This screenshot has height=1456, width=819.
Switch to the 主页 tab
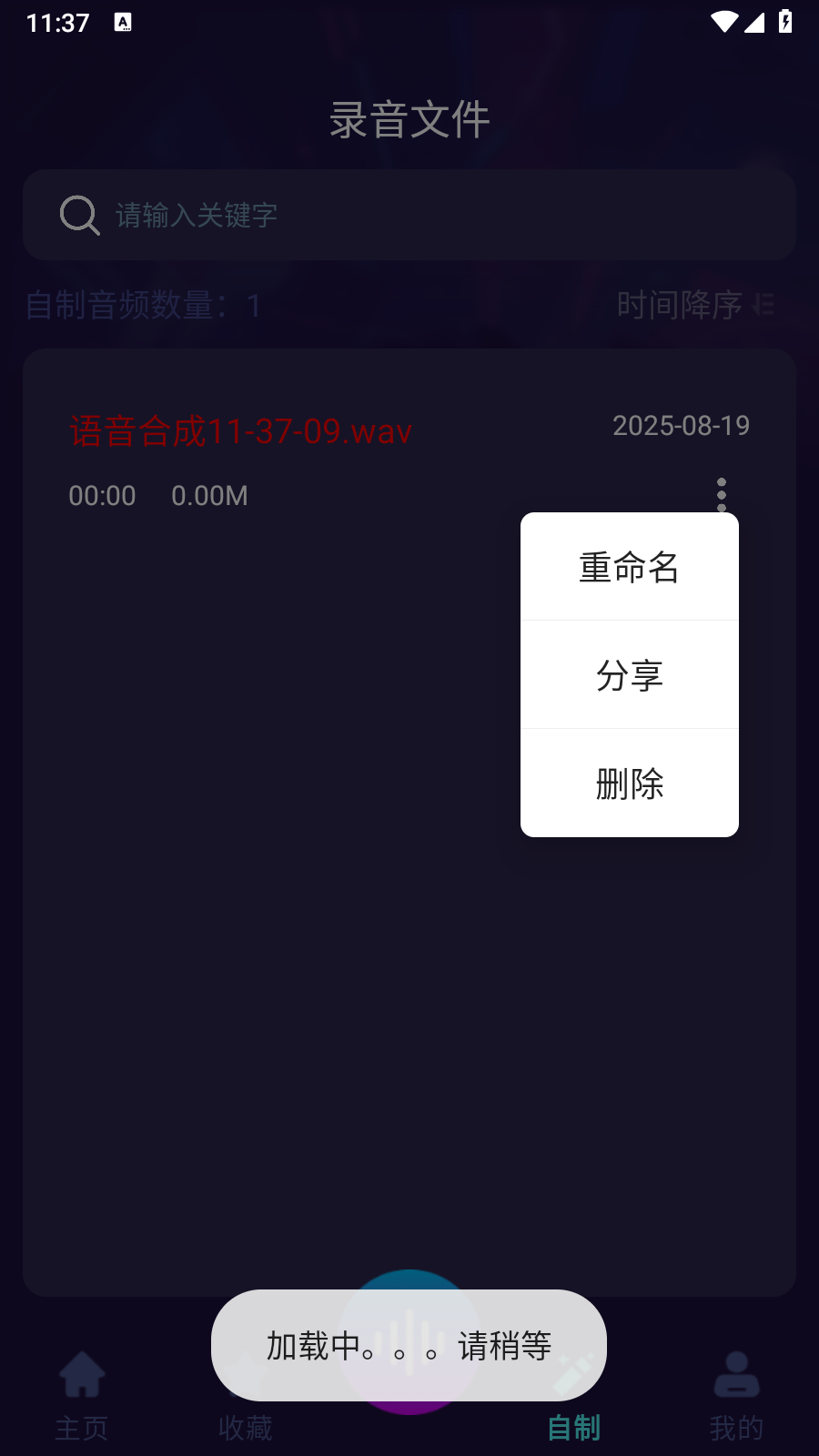(82, 1427)
